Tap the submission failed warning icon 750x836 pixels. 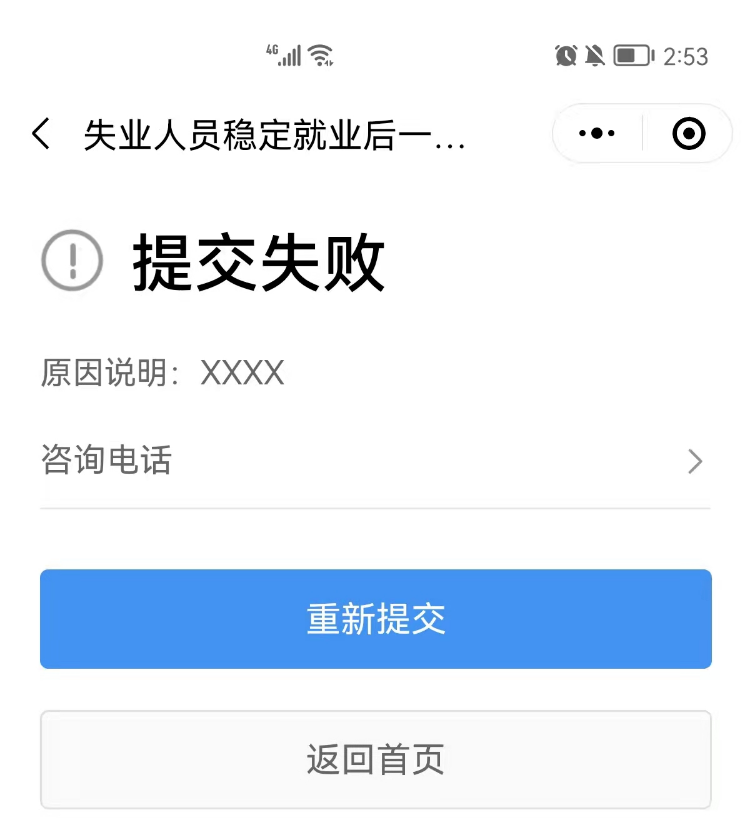pyautogui.click(x=71, y=258)
